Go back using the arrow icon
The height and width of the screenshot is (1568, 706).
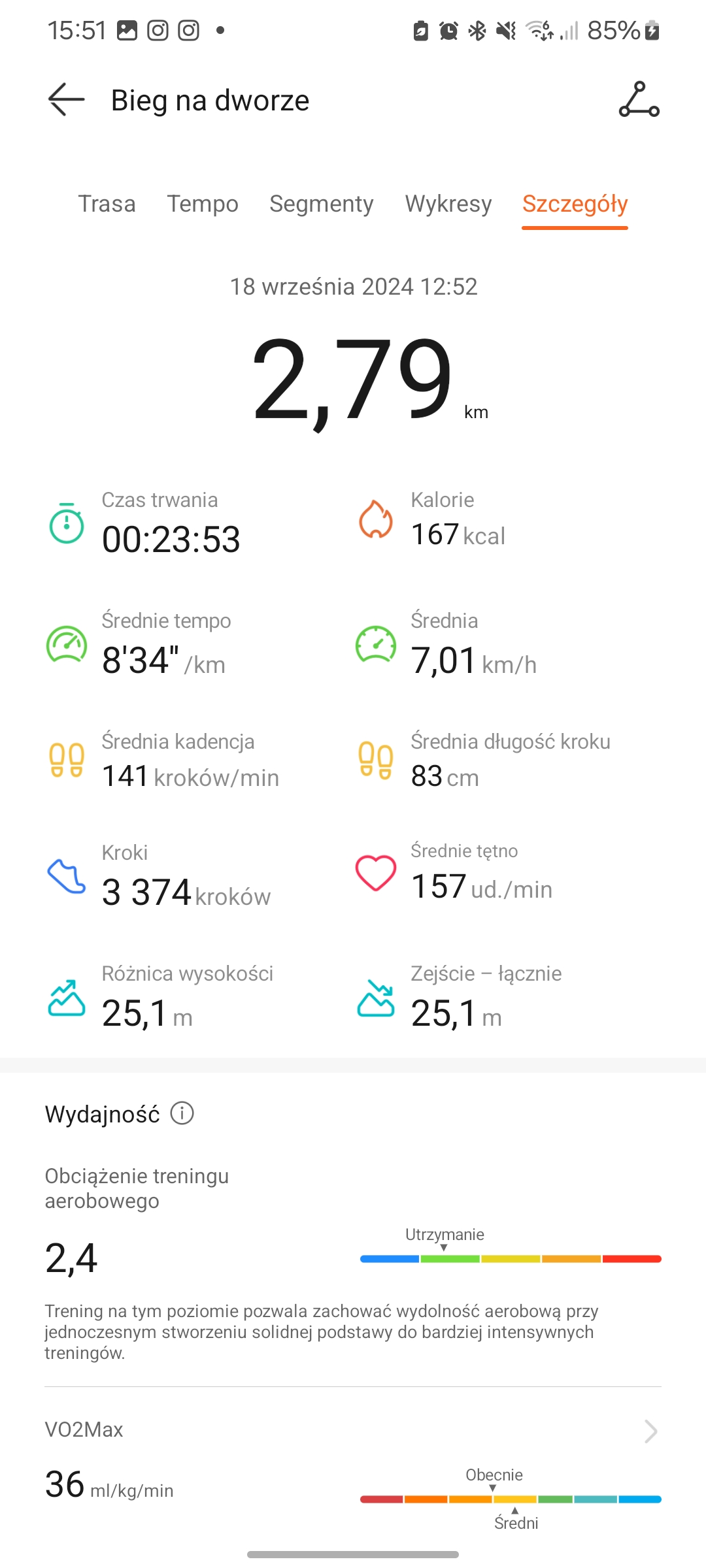pyautogui.click(x=67, y=100)
